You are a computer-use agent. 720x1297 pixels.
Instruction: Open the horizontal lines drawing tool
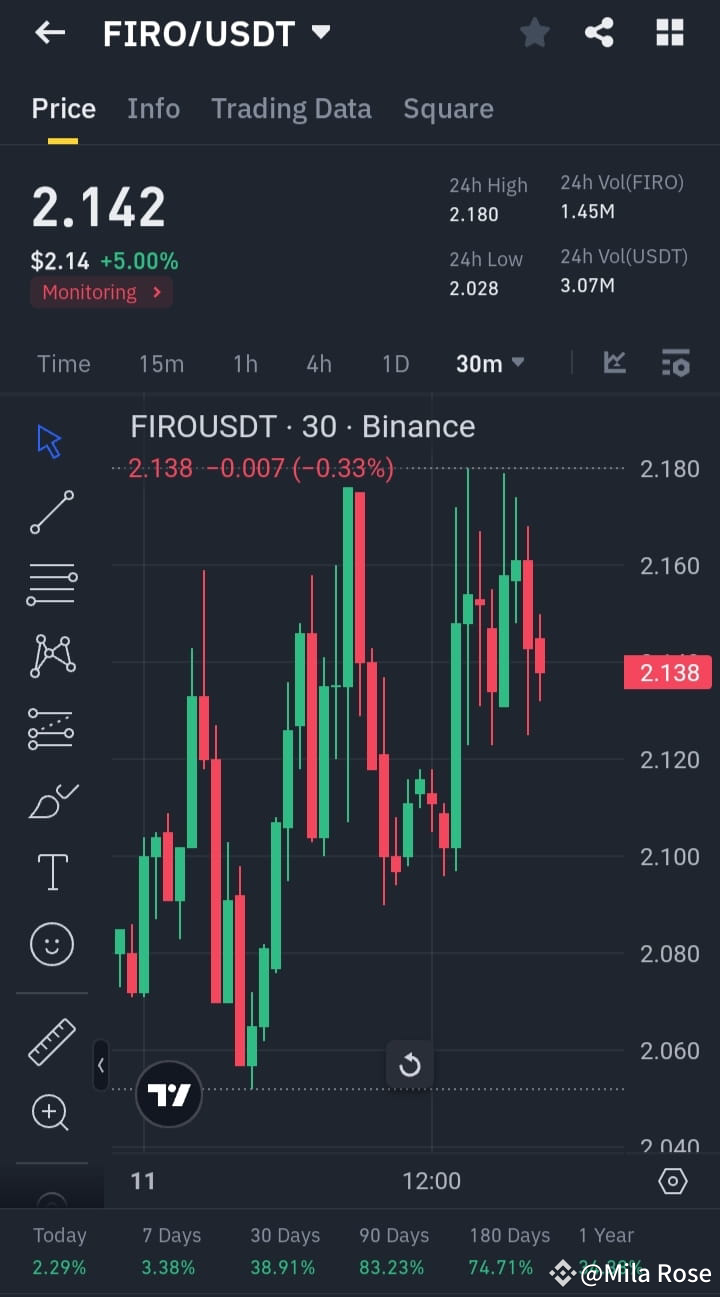(50, 583)
